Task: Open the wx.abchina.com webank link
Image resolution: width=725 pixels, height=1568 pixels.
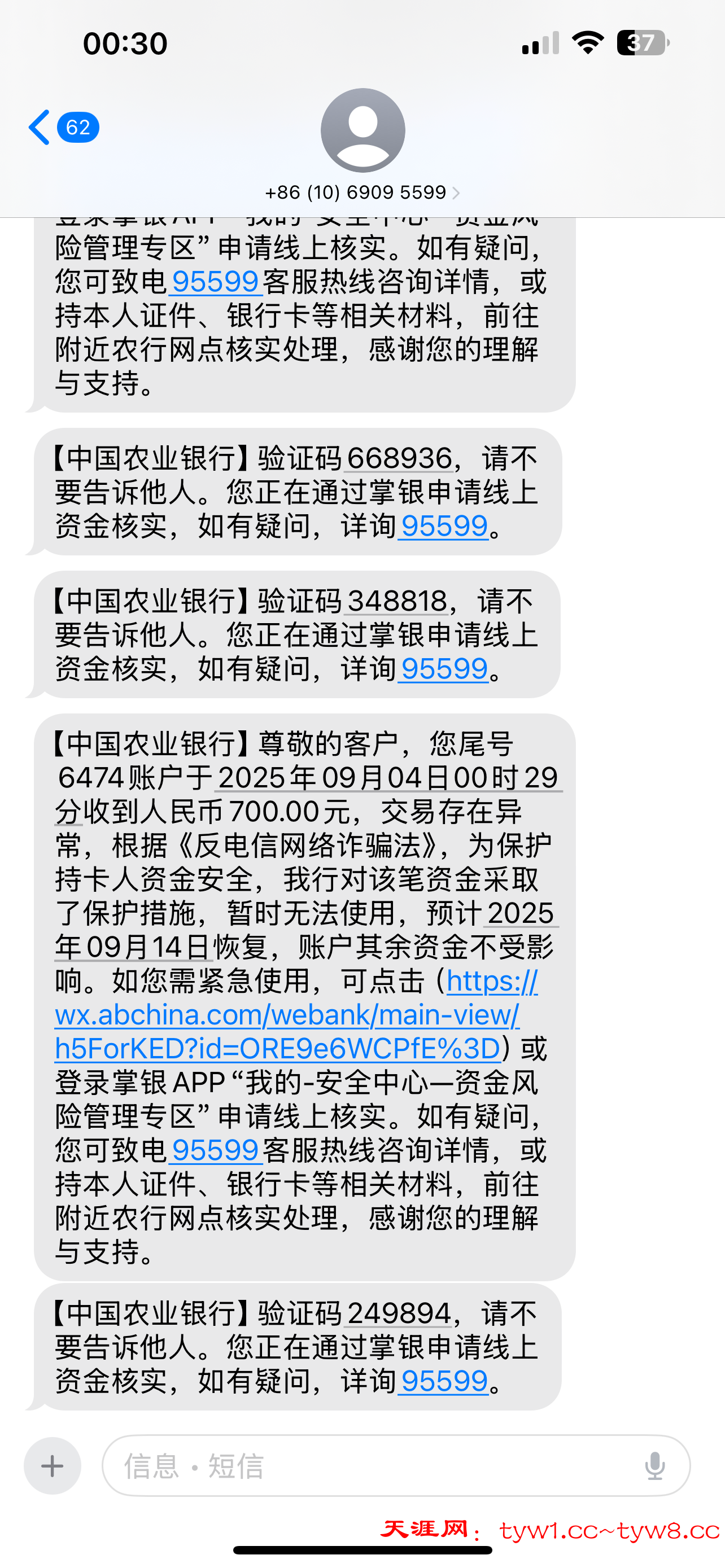Action: point(286,1015)
